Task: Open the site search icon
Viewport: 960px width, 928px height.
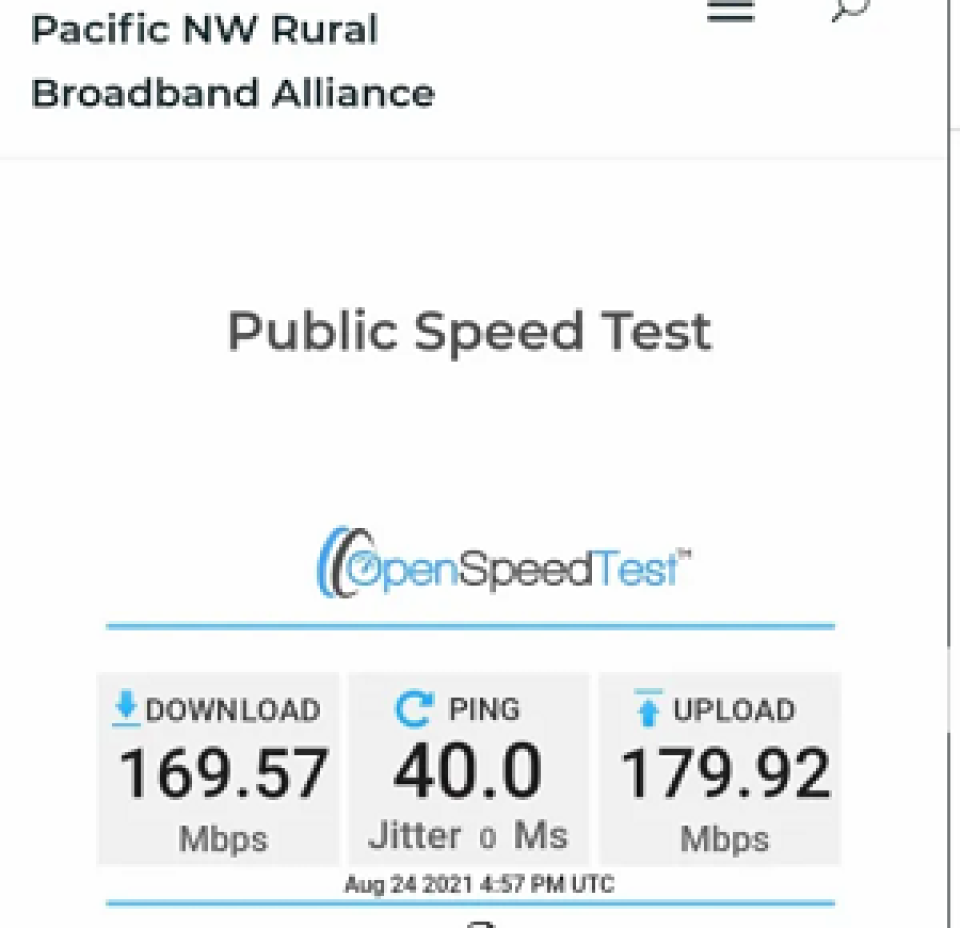Action: coord(851,10)
